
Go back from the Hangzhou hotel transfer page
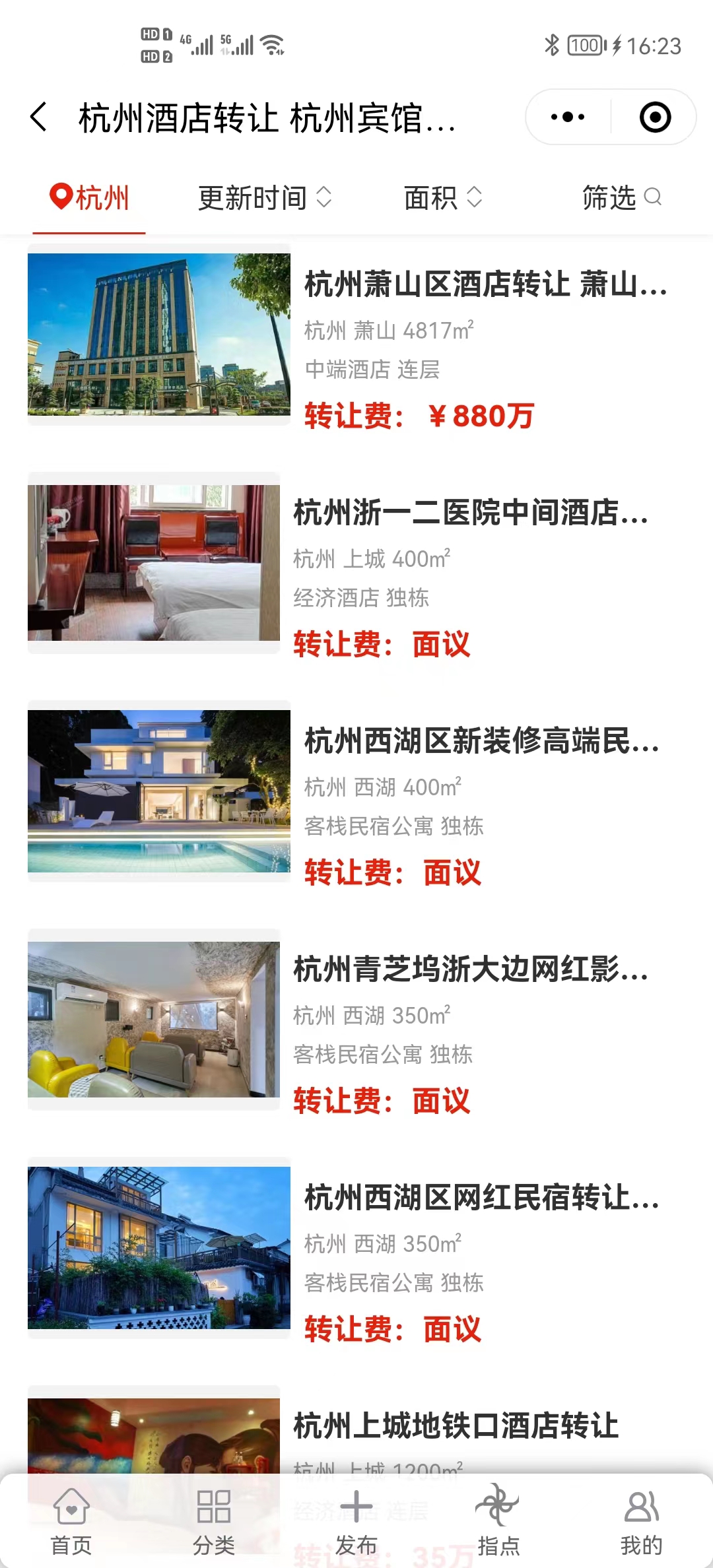[39, 117]
